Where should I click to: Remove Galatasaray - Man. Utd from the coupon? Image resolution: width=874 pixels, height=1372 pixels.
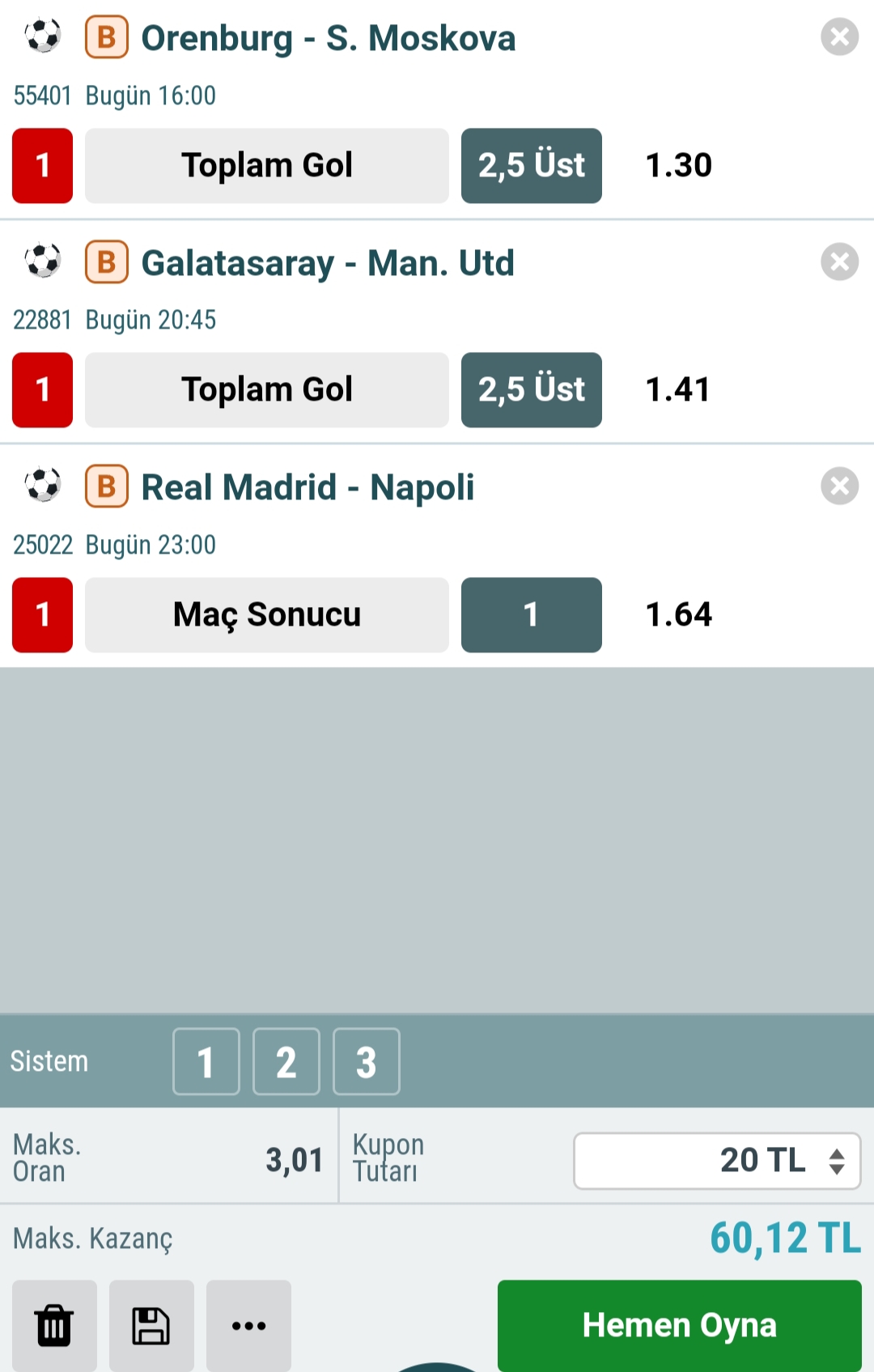pos(839,262)
